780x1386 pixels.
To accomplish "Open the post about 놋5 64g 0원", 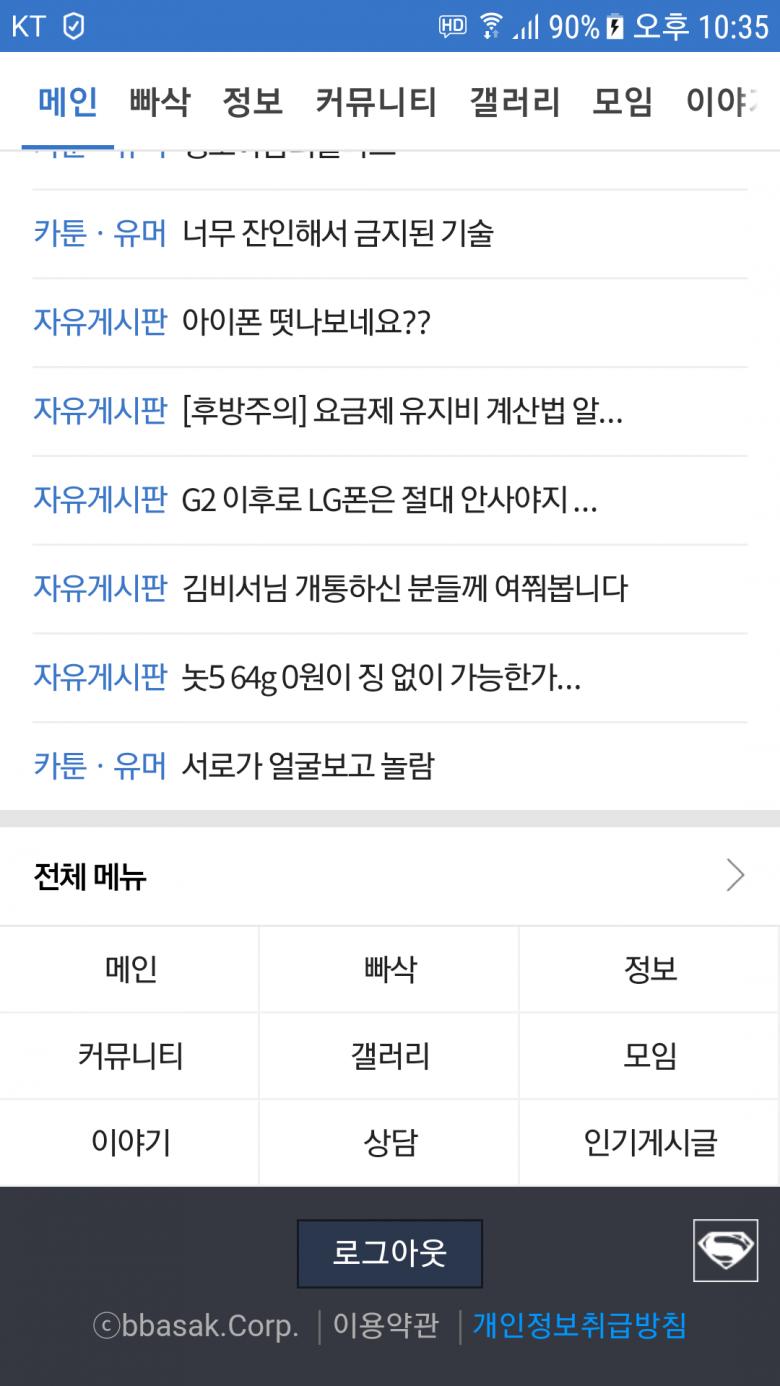I will [x=390, y=678].
